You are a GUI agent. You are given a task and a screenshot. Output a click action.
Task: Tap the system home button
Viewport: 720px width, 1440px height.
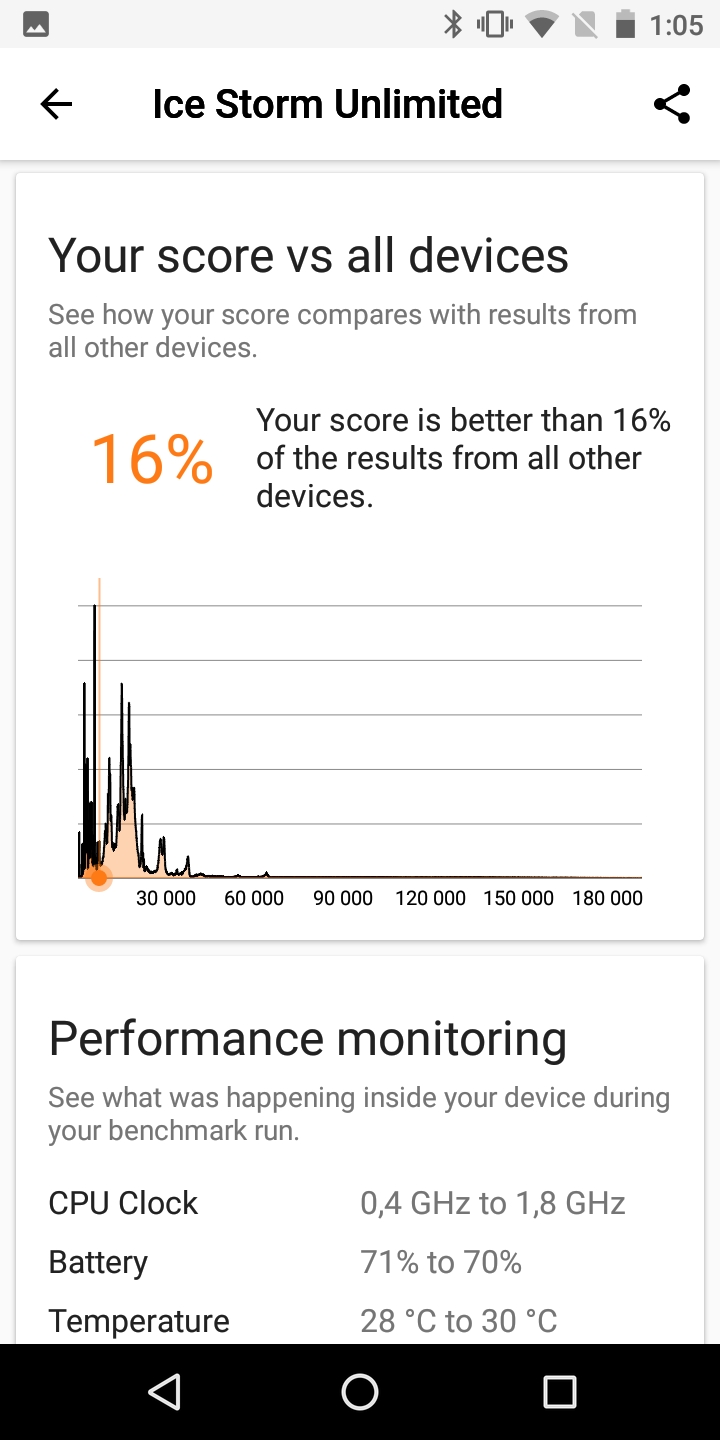click(x=360, y=1391)
